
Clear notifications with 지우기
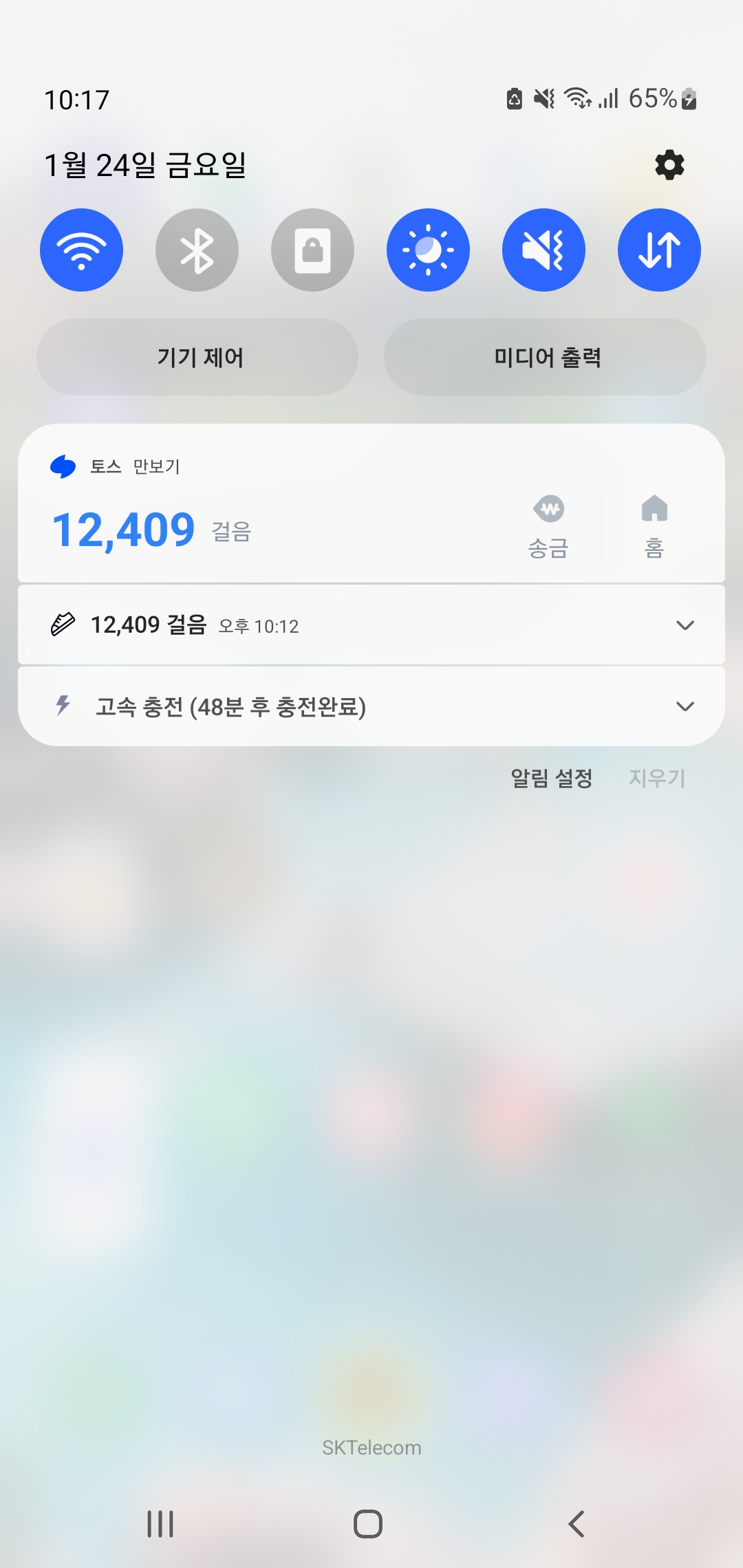(656, 778)
